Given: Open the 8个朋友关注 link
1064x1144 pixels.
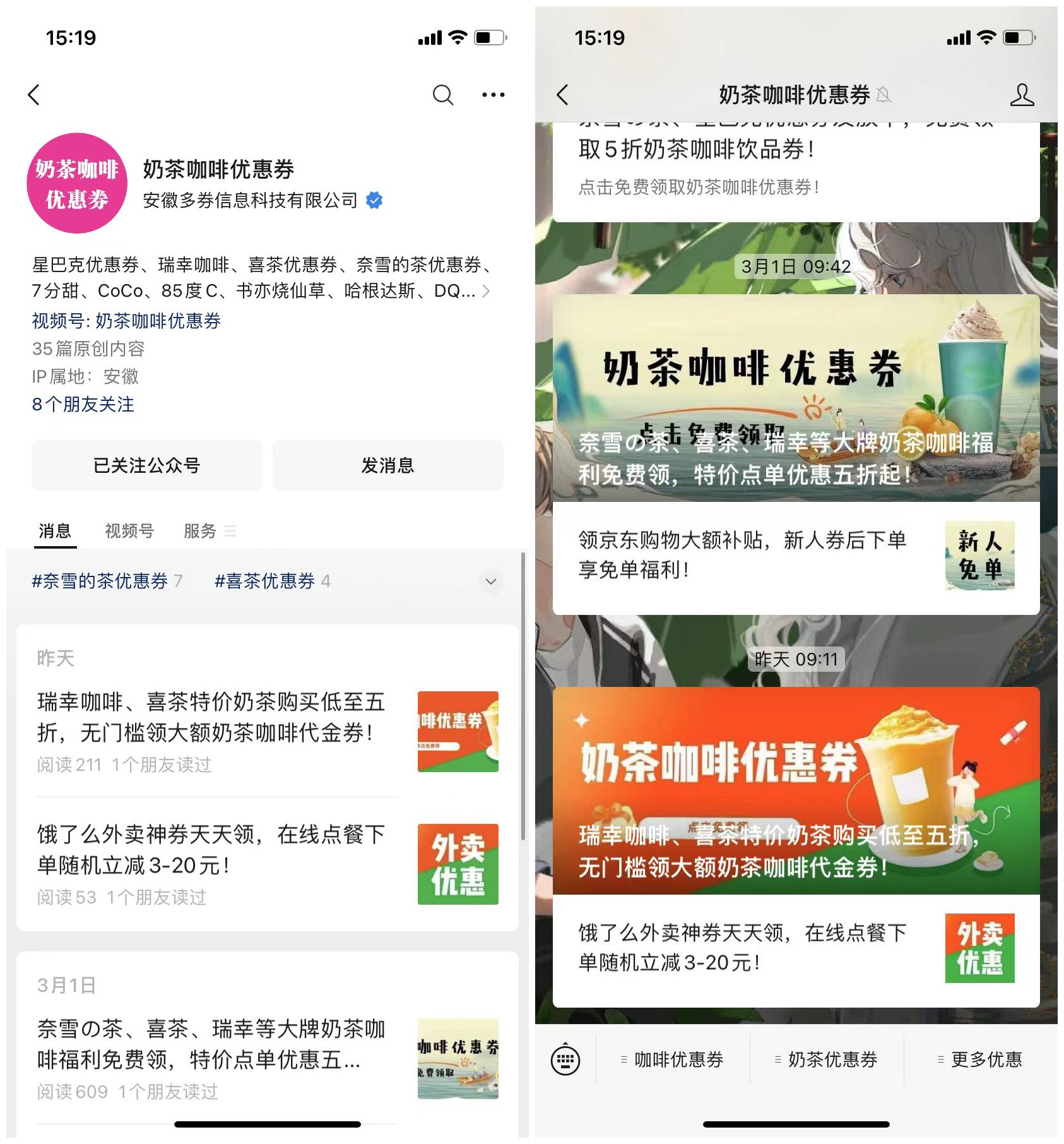Looking at the screenshot, I should point(83,404).
